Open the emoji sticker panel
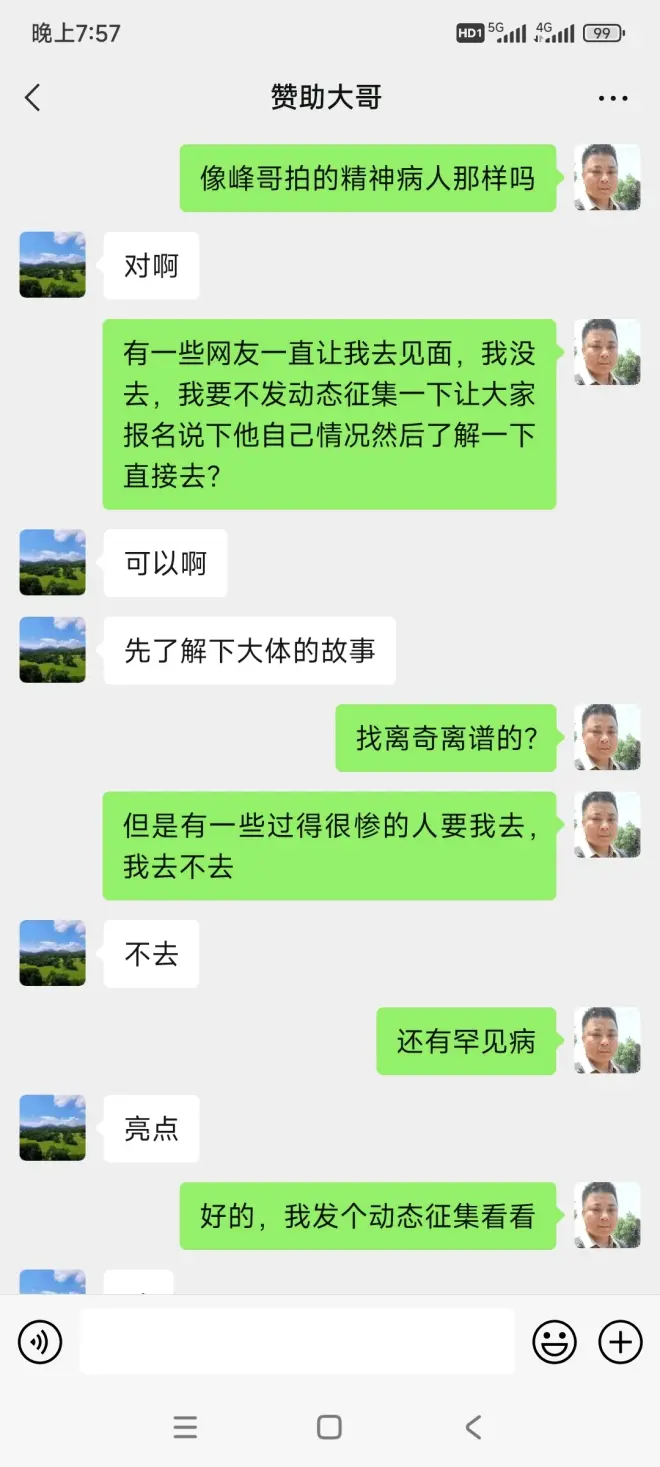This screenshot has width=660, height=1467. (554, 1341)
